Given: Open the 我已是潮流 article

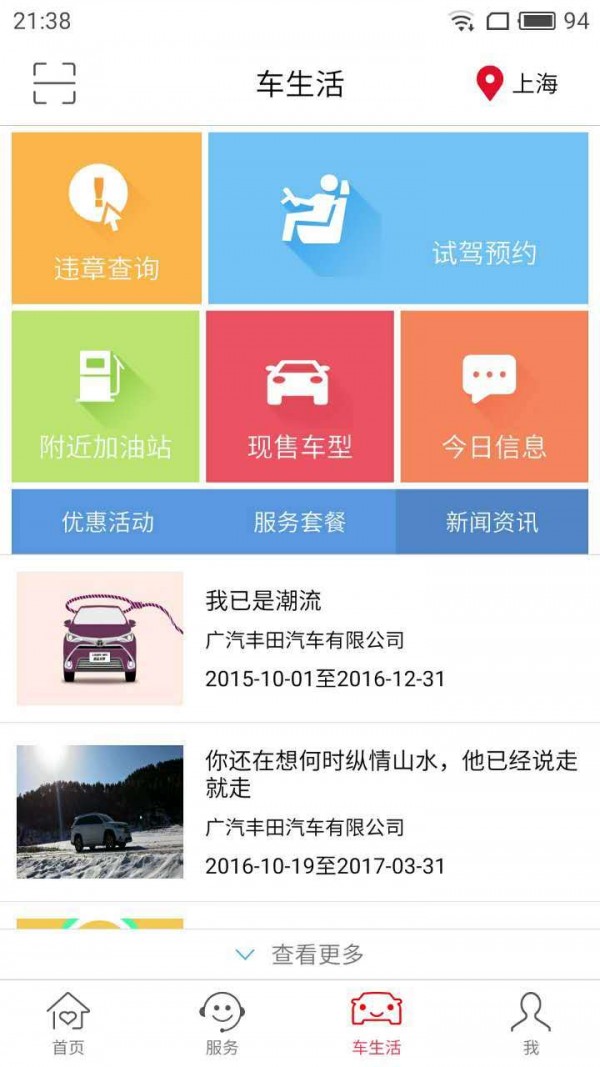Looking at the screenshot, I should (x=300, y=639).
